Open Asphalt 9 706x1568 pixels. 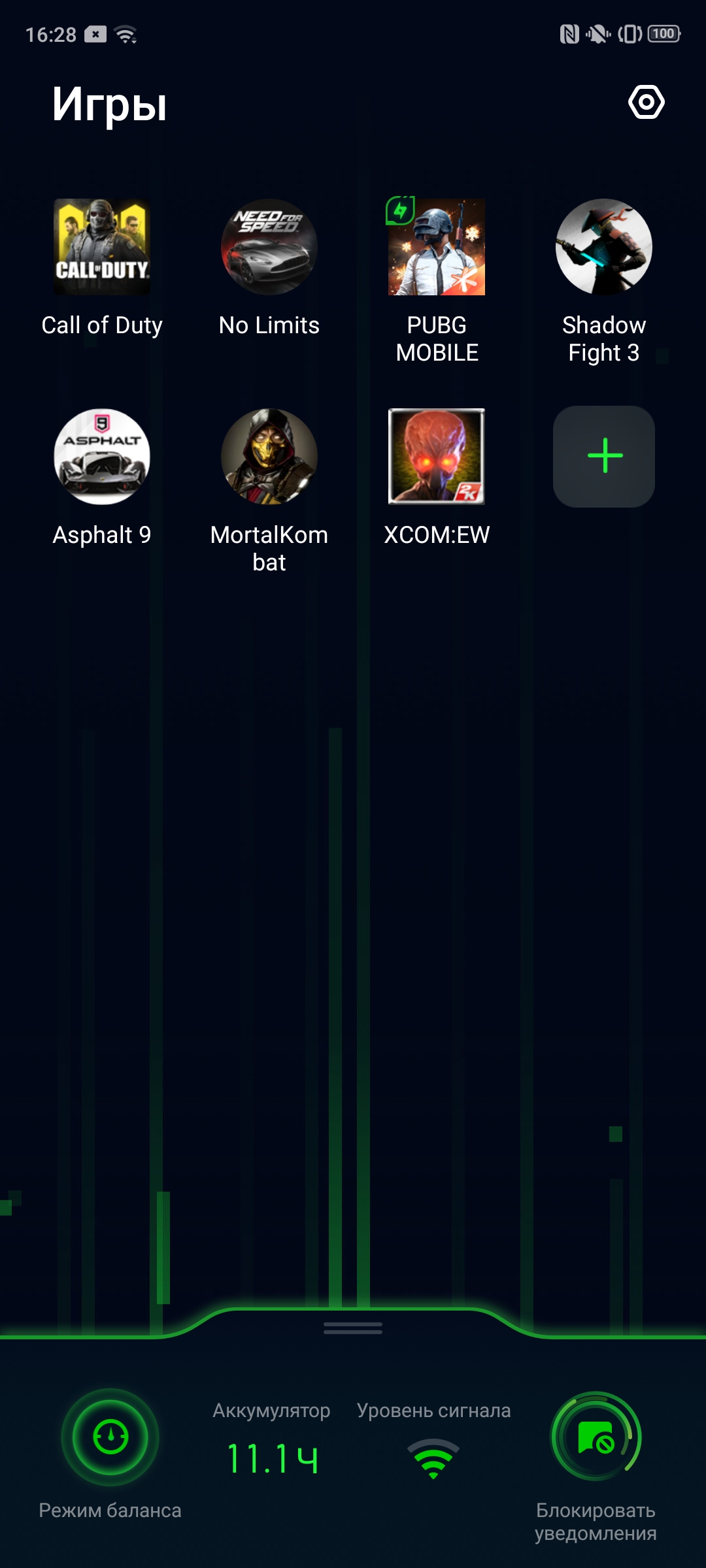click(102, 457)
